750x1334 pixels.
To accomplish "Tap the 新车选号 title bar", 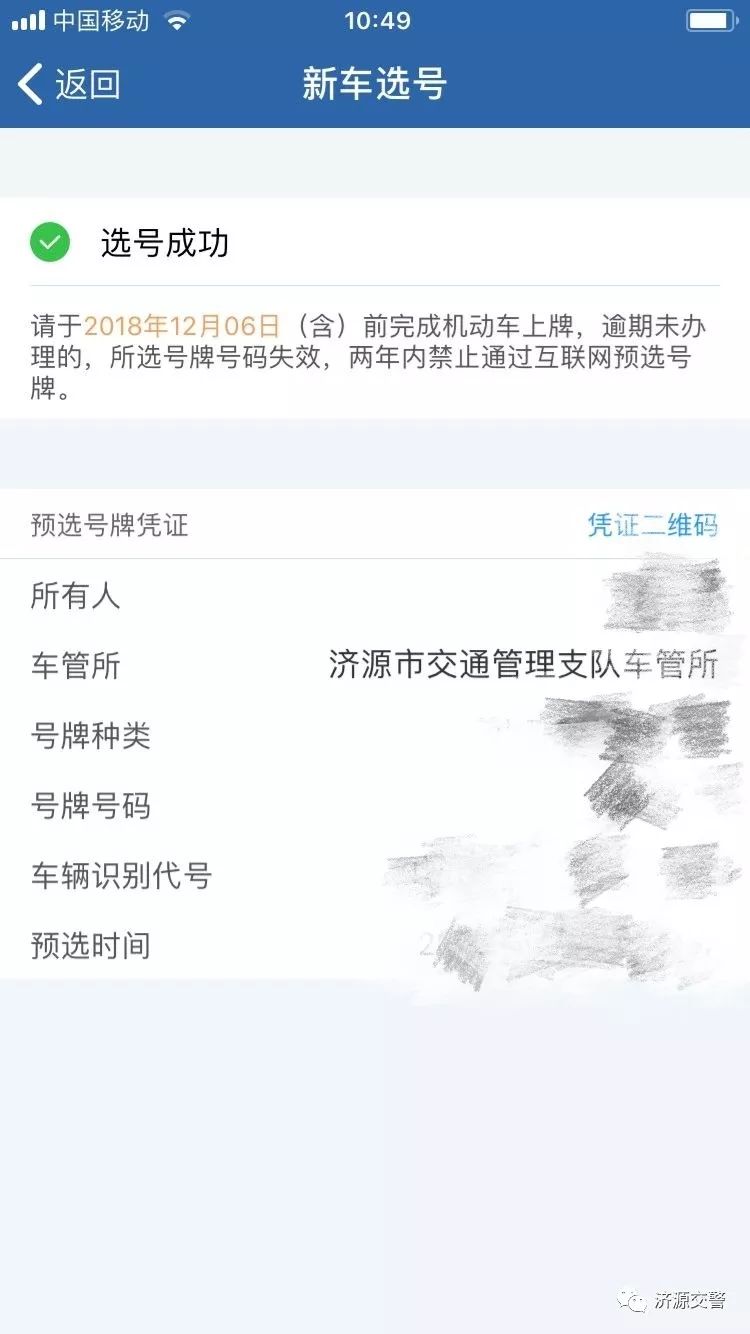I will coord(375,85).
